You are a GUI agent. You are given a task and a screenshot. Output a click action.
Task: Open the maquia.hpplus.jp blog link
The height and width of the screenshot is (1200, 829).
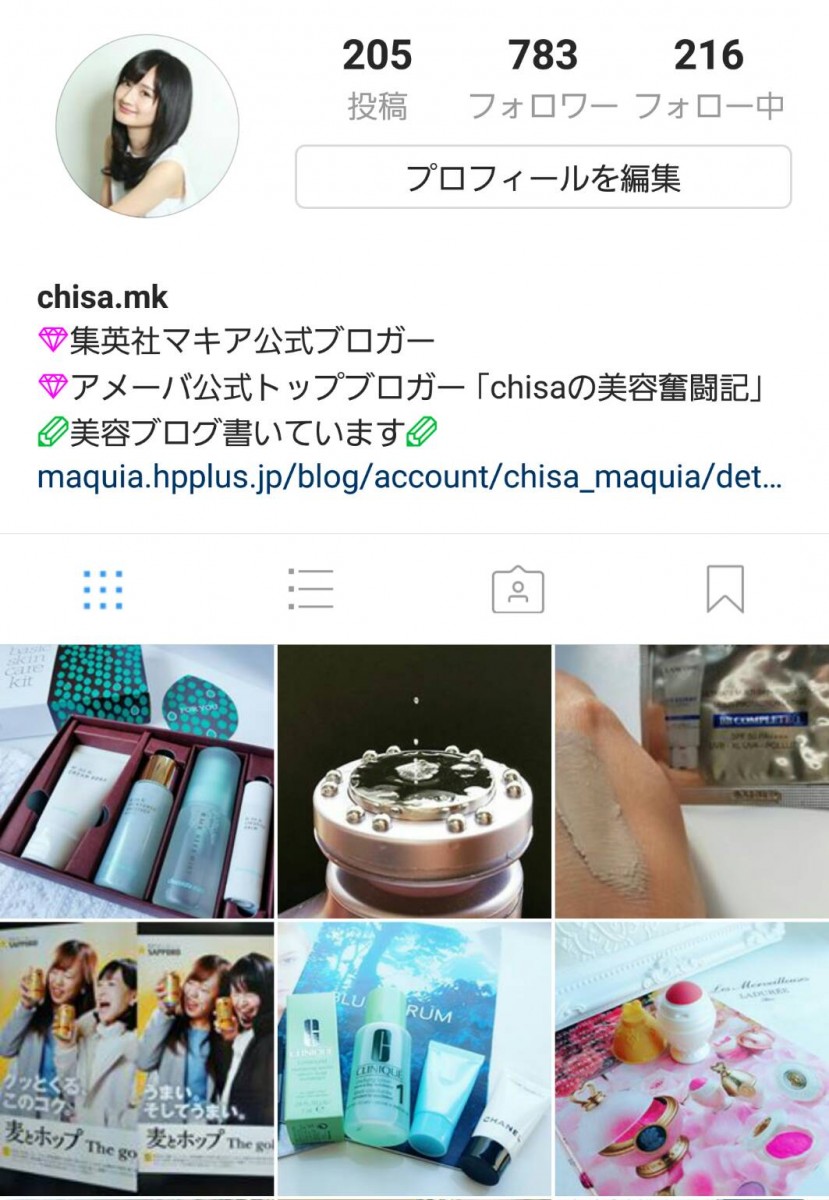click(409, 477)
